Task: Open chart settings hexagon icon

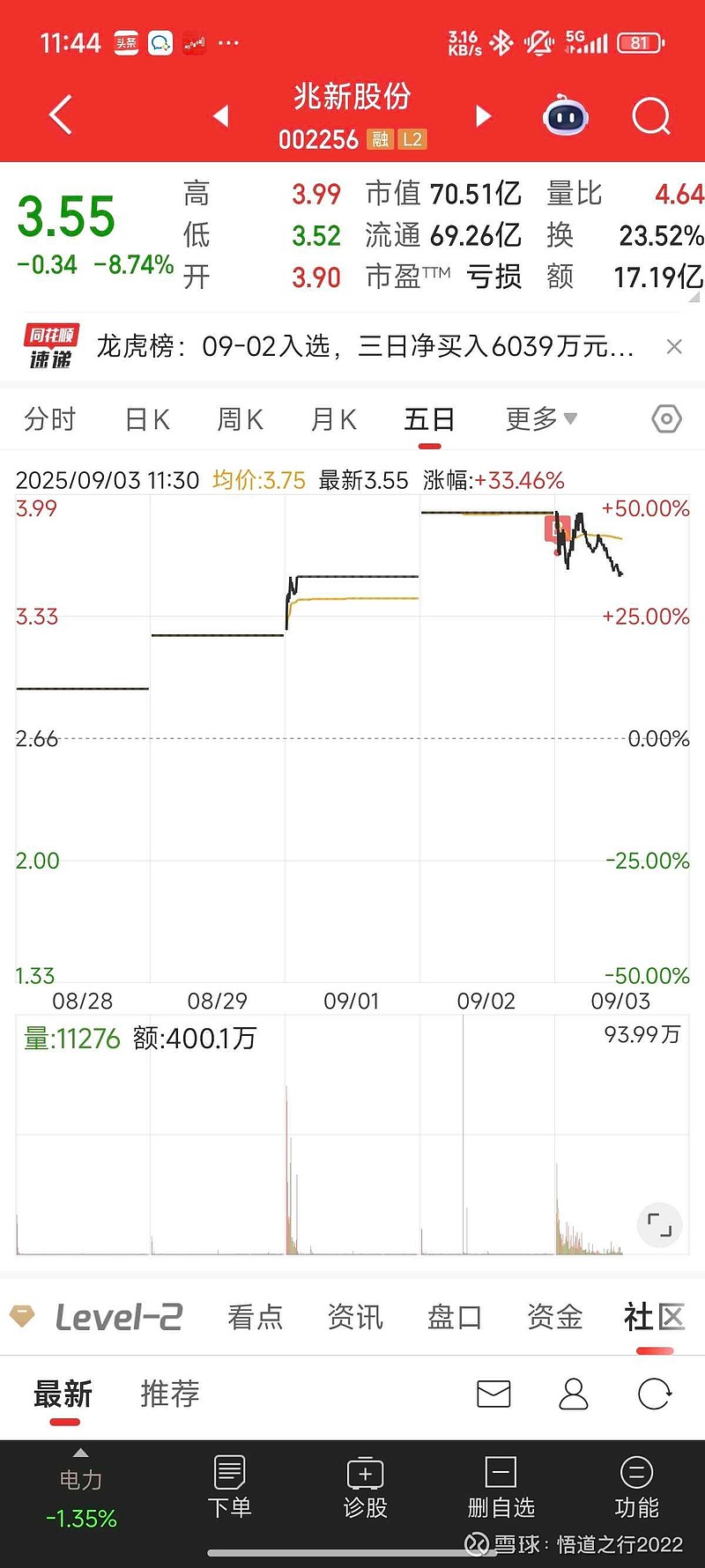Action: pyautogui.click(x=666, y=419)
